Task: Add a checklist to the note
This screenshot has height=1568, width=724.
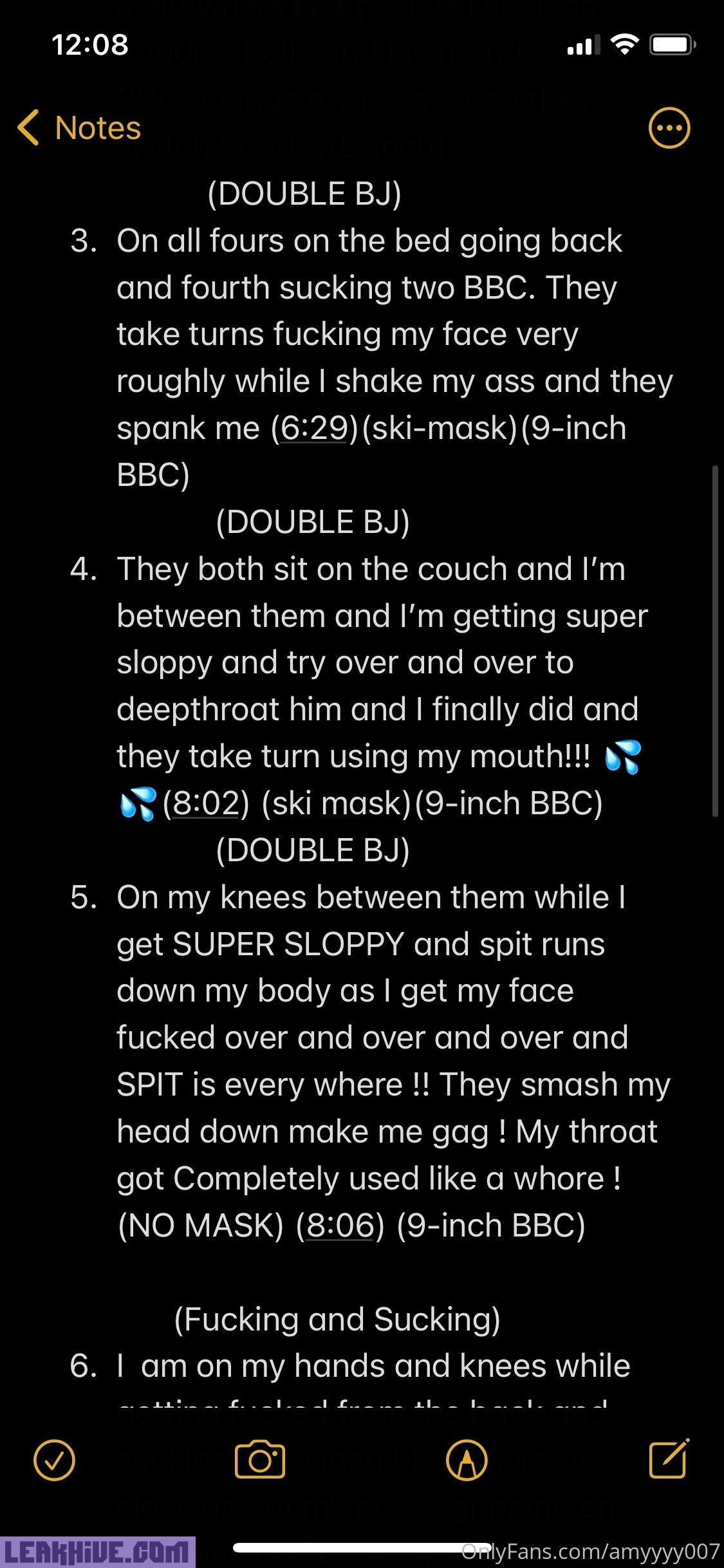Action: (x=54, y=1460)
